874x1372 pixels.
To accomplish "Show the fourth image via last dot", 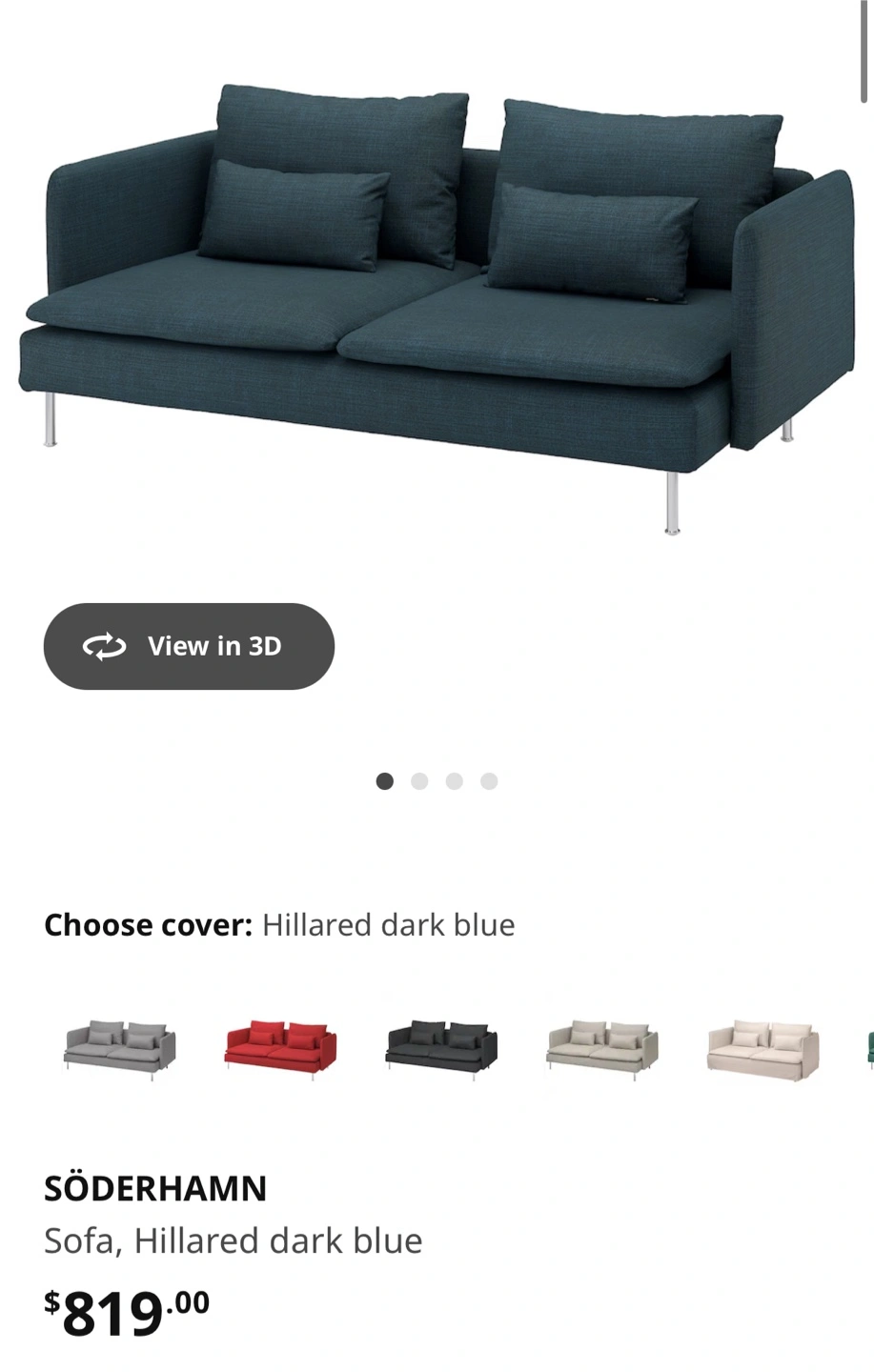I will 489,781.
